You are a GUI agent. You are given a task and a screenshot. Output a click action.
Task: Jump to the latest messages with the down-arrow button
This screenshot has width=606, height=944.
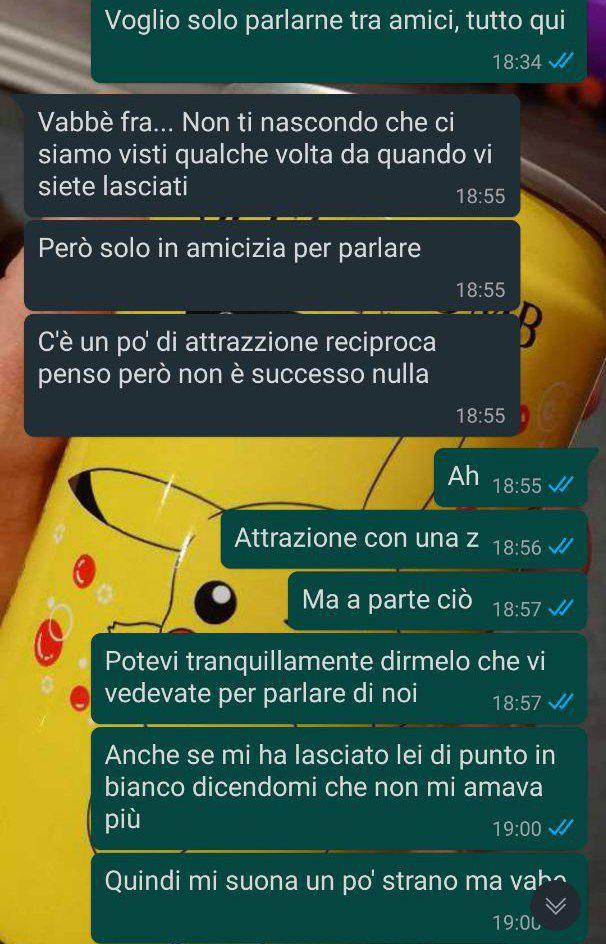[556, 906]
